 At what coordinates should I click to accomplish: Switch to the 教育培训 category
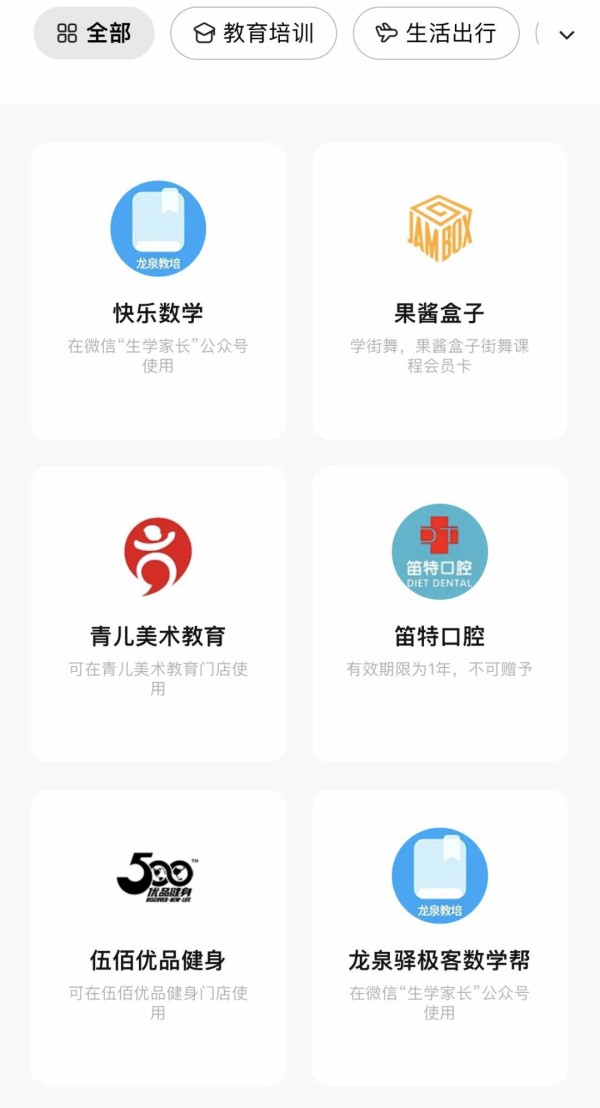[x=253, y=33]
